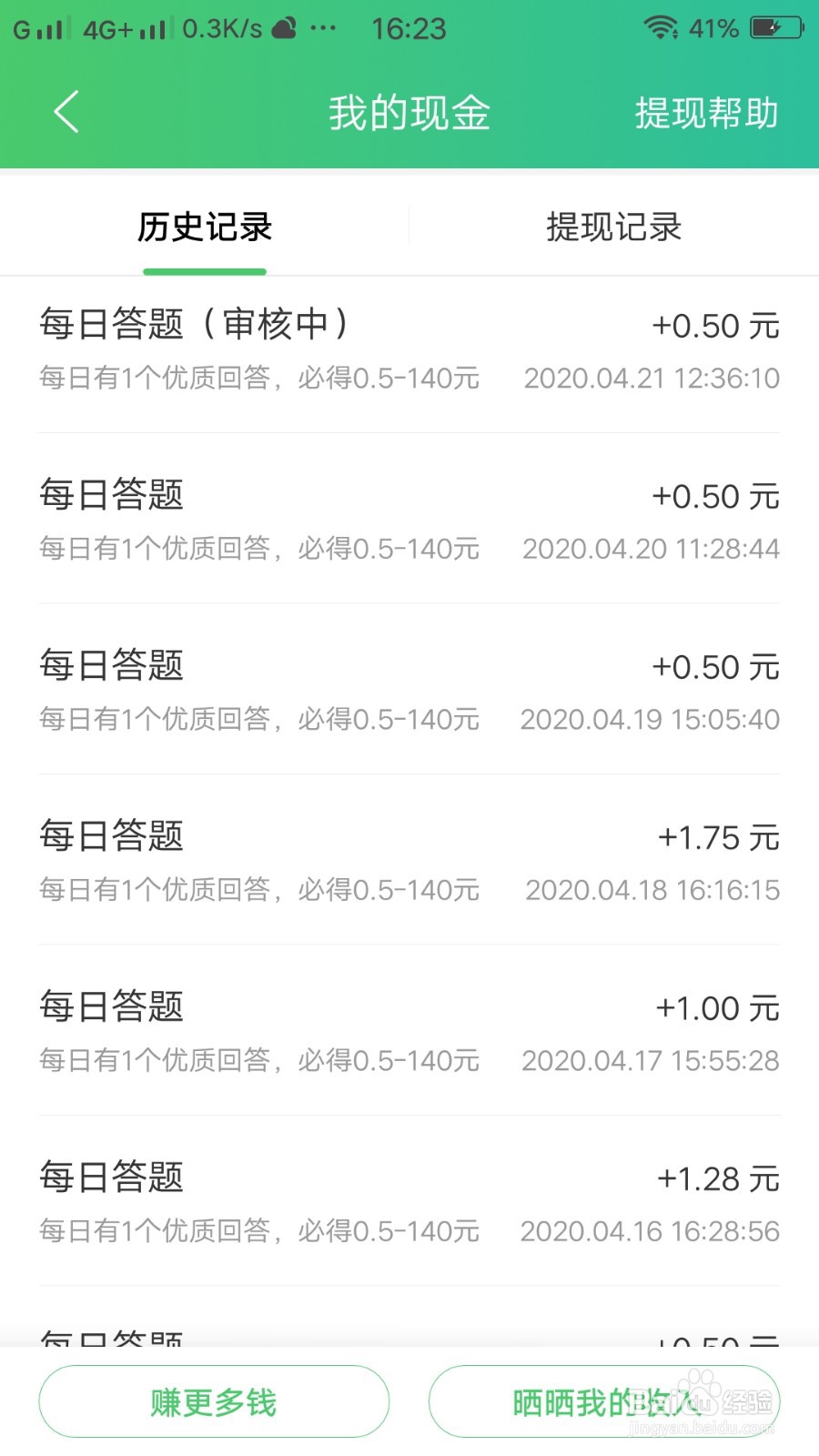Image resolution: width=819 pixels, height=1456 pixels.
Task: Select the 历史记录 tab
Action: coord(205,227)
